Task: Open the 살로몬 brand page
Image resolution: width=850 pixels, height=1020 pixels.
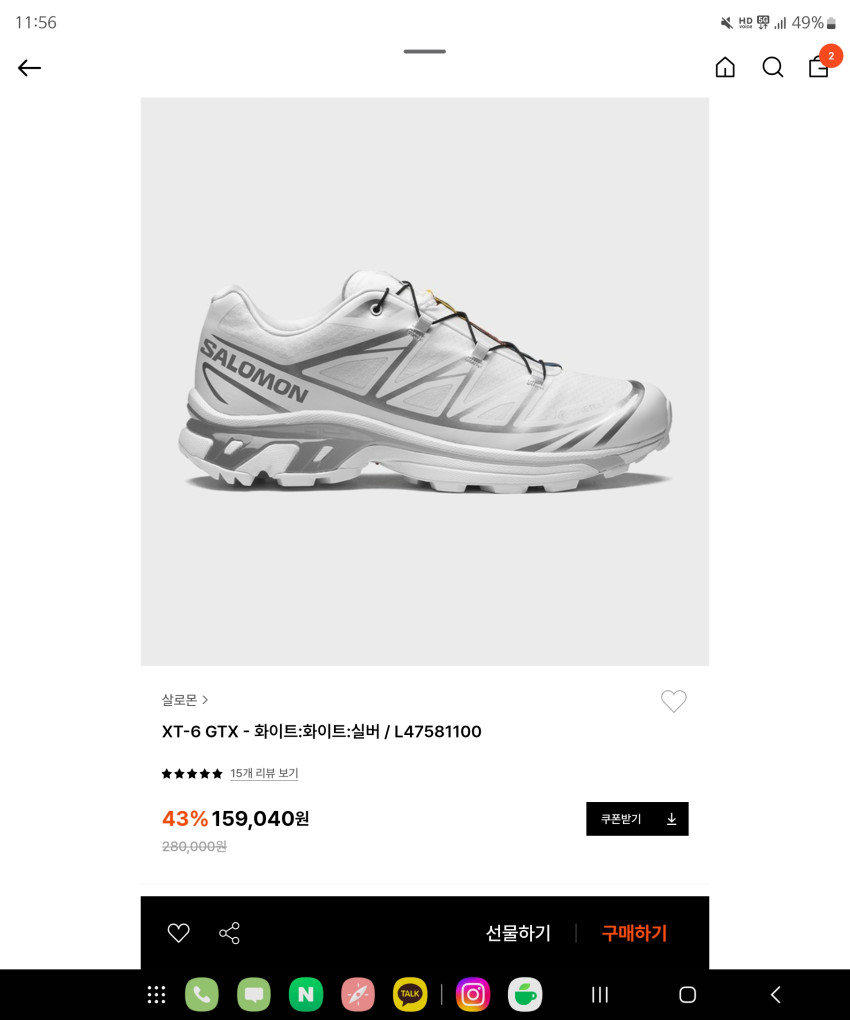Action: (x=185, y=700)
